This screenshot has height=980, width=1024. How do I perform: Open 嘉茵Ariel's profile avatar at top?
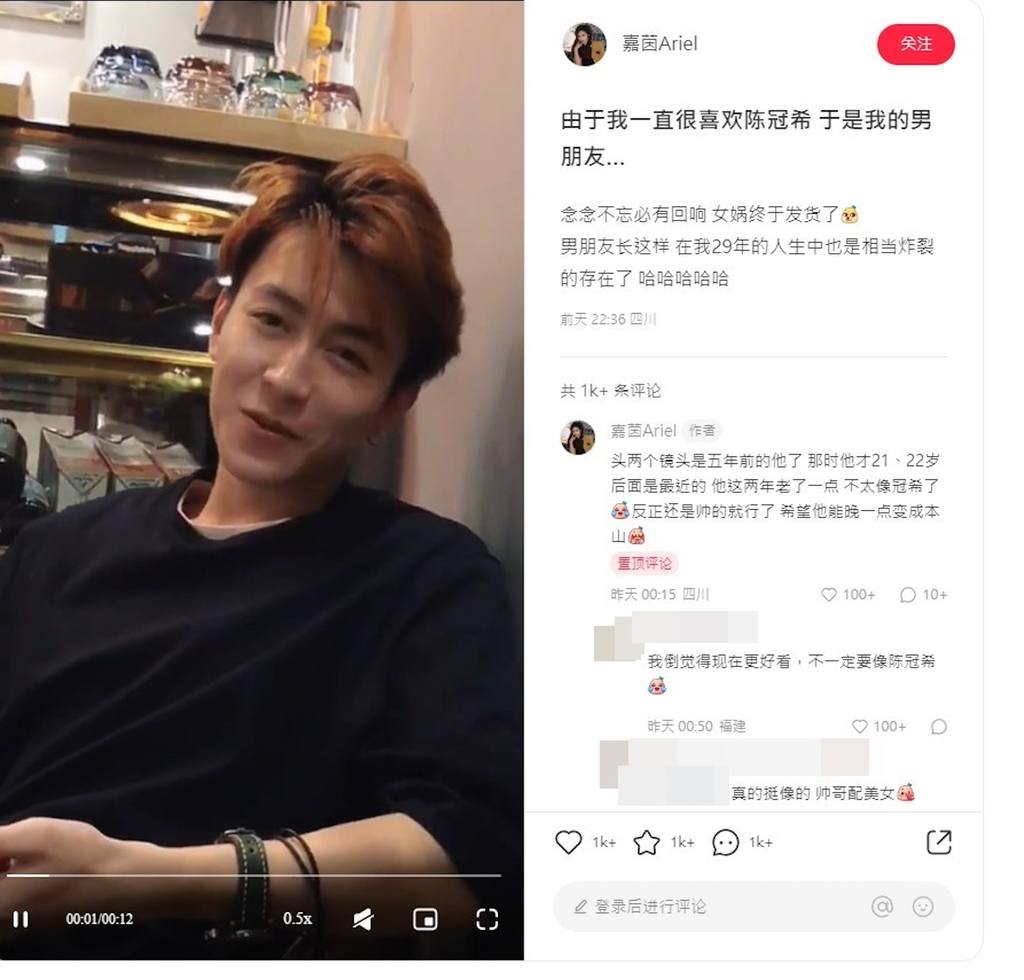point(584,45)
